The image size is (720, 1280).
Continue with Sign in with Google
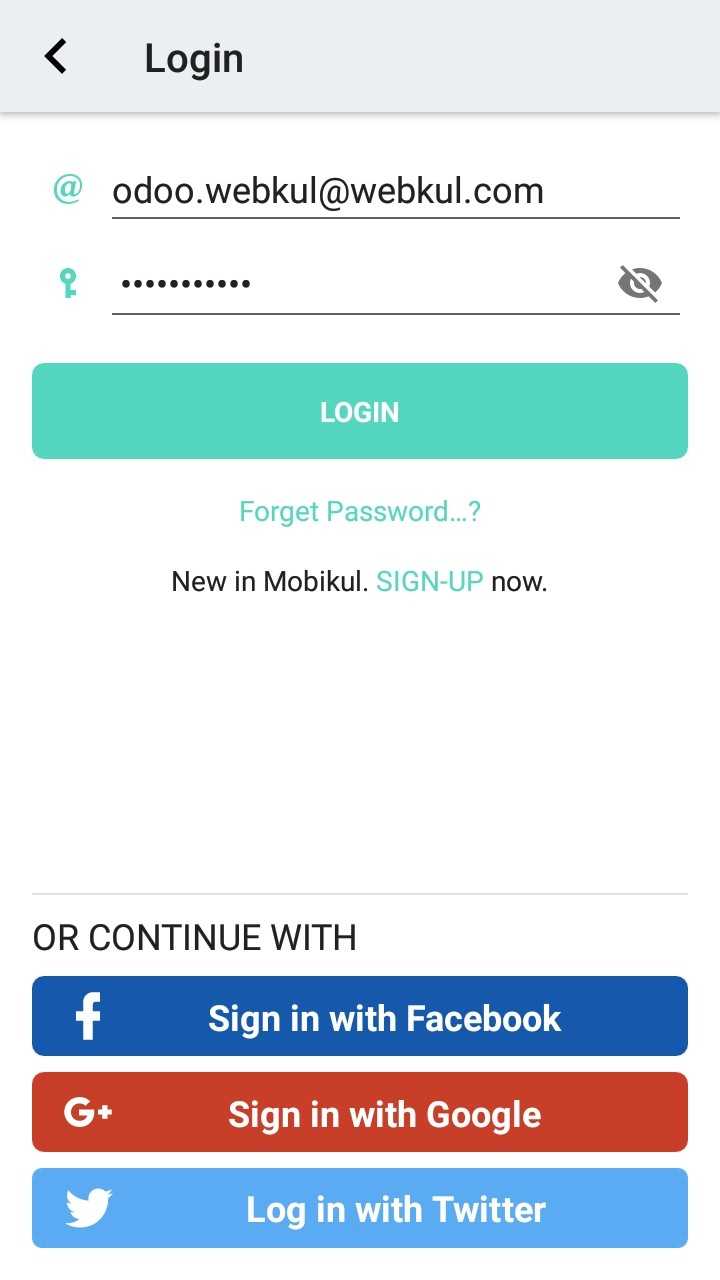(360, 1112)
